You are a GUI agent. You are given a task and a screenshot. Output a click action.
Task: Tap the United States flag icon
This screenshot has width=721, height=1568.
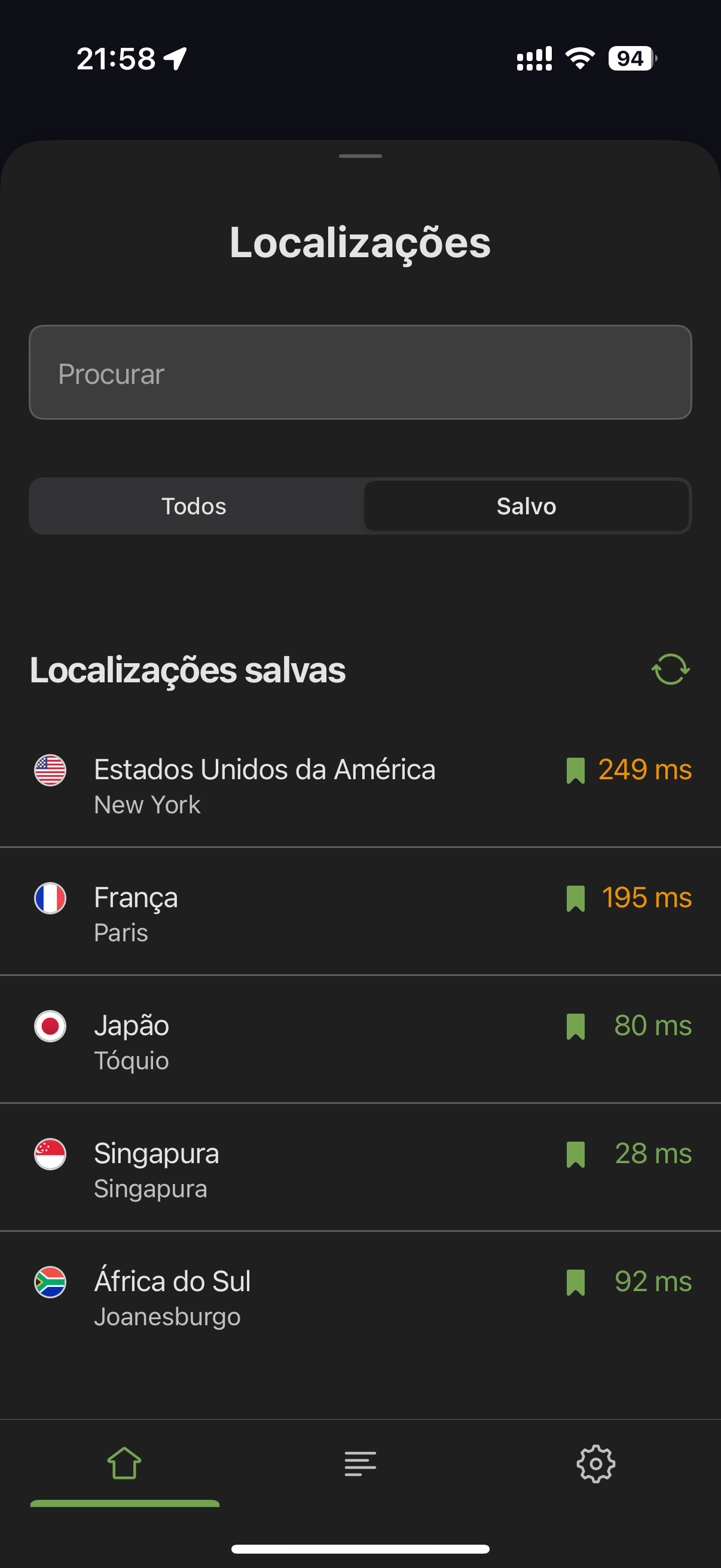(x=50, y=770)
